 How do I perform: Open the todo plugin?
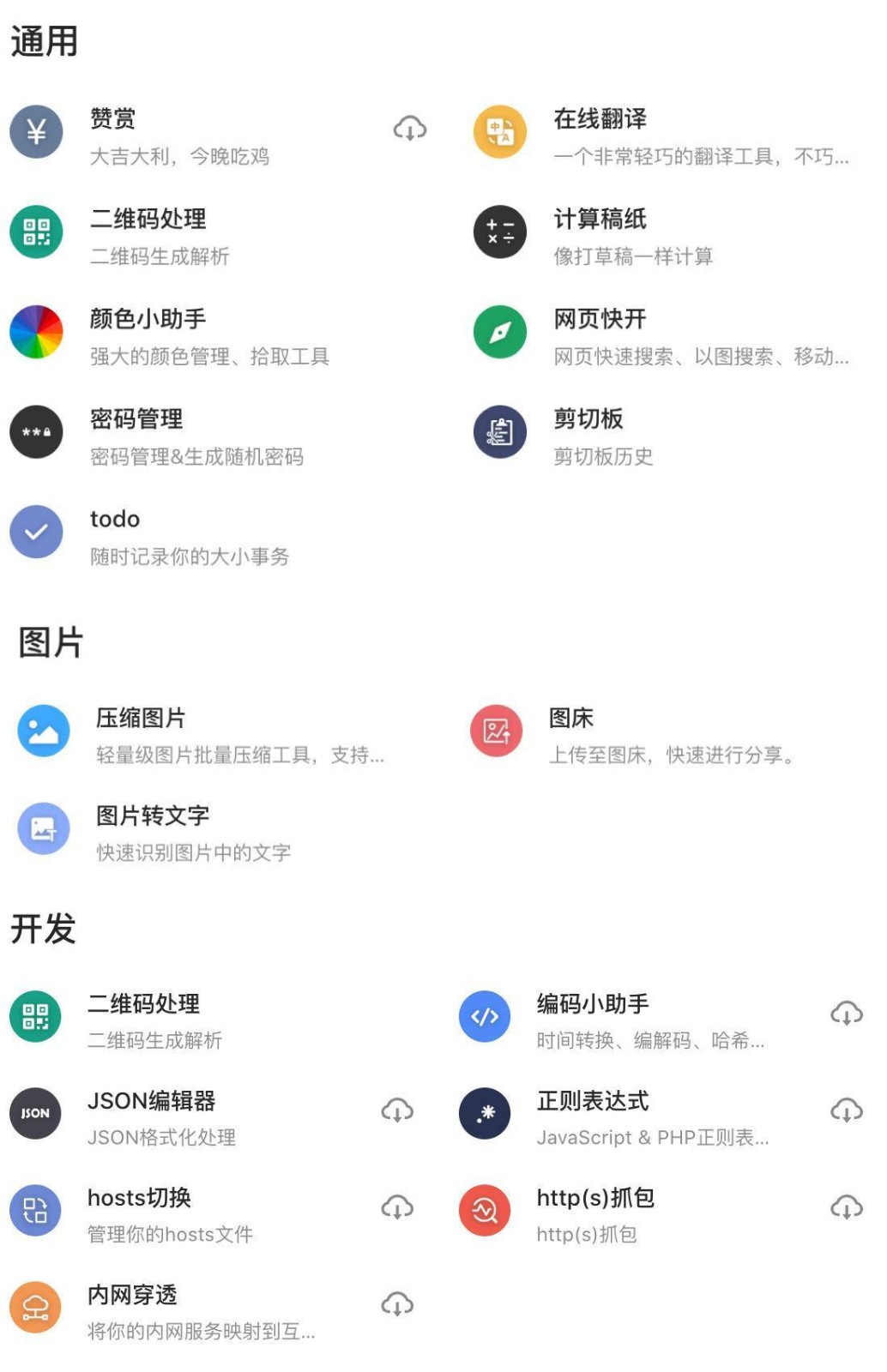pos(115,520)
